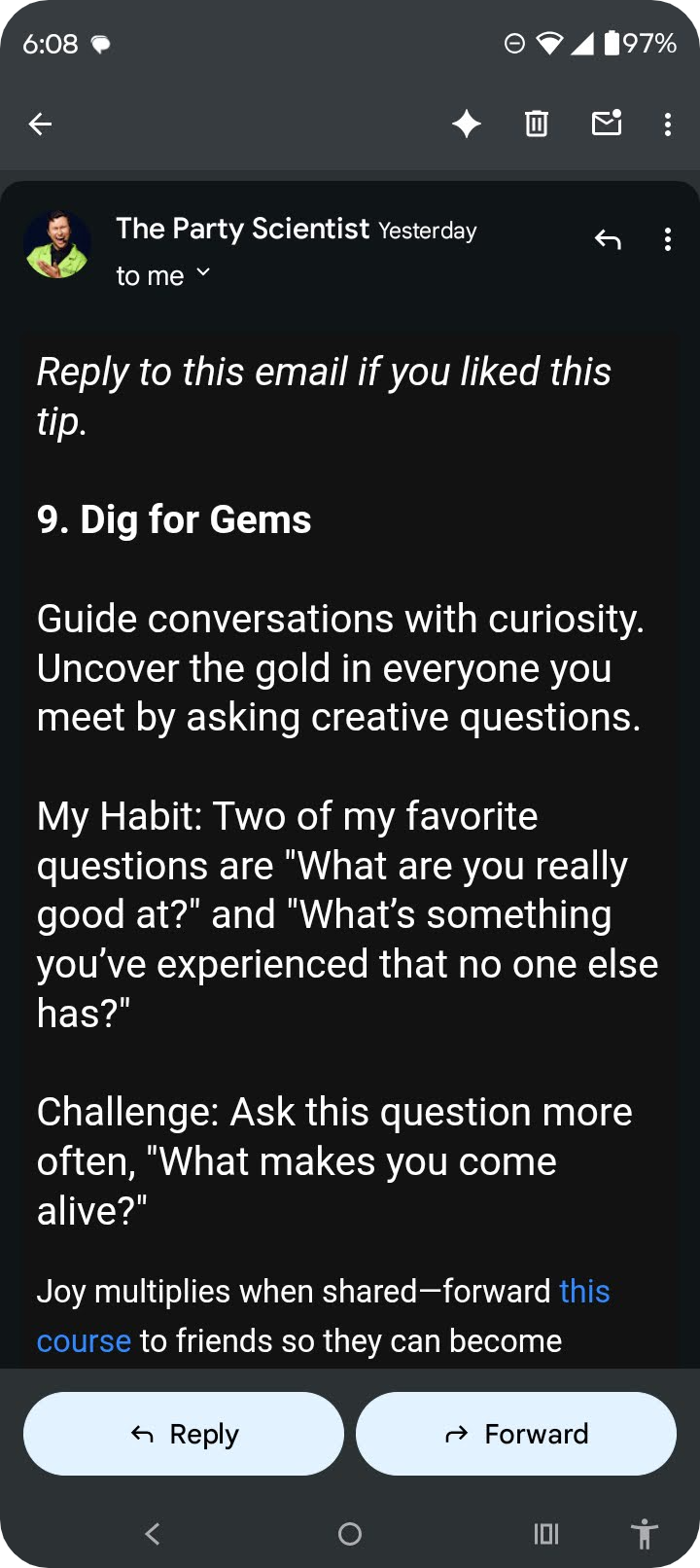This screenshot has height=1568, width=700.
Task: Forward this email using Forward button
Action: pyautogui.click(x=516, y=1434)
